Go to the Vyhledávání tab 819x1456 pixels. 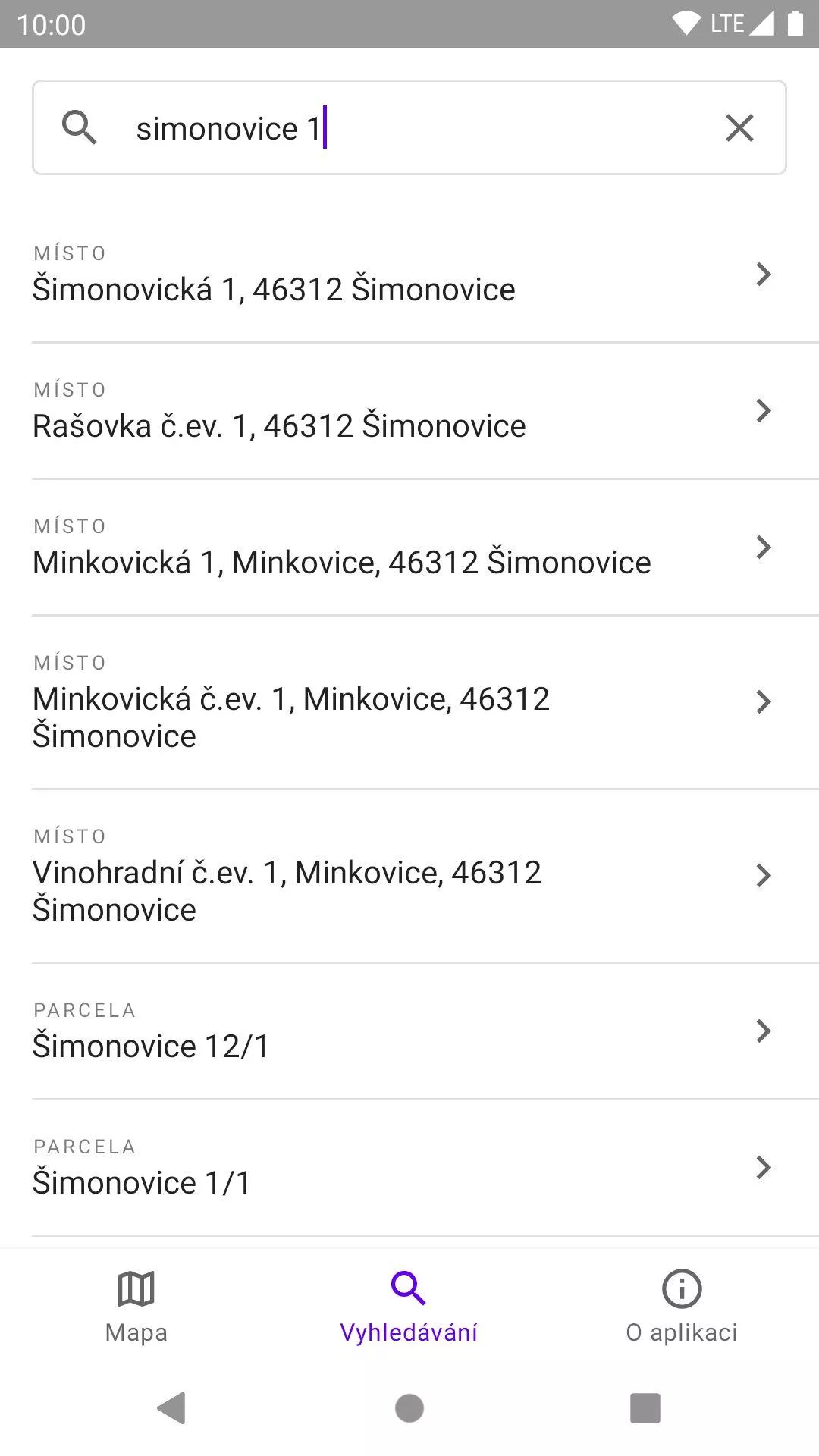point(409,1307)
